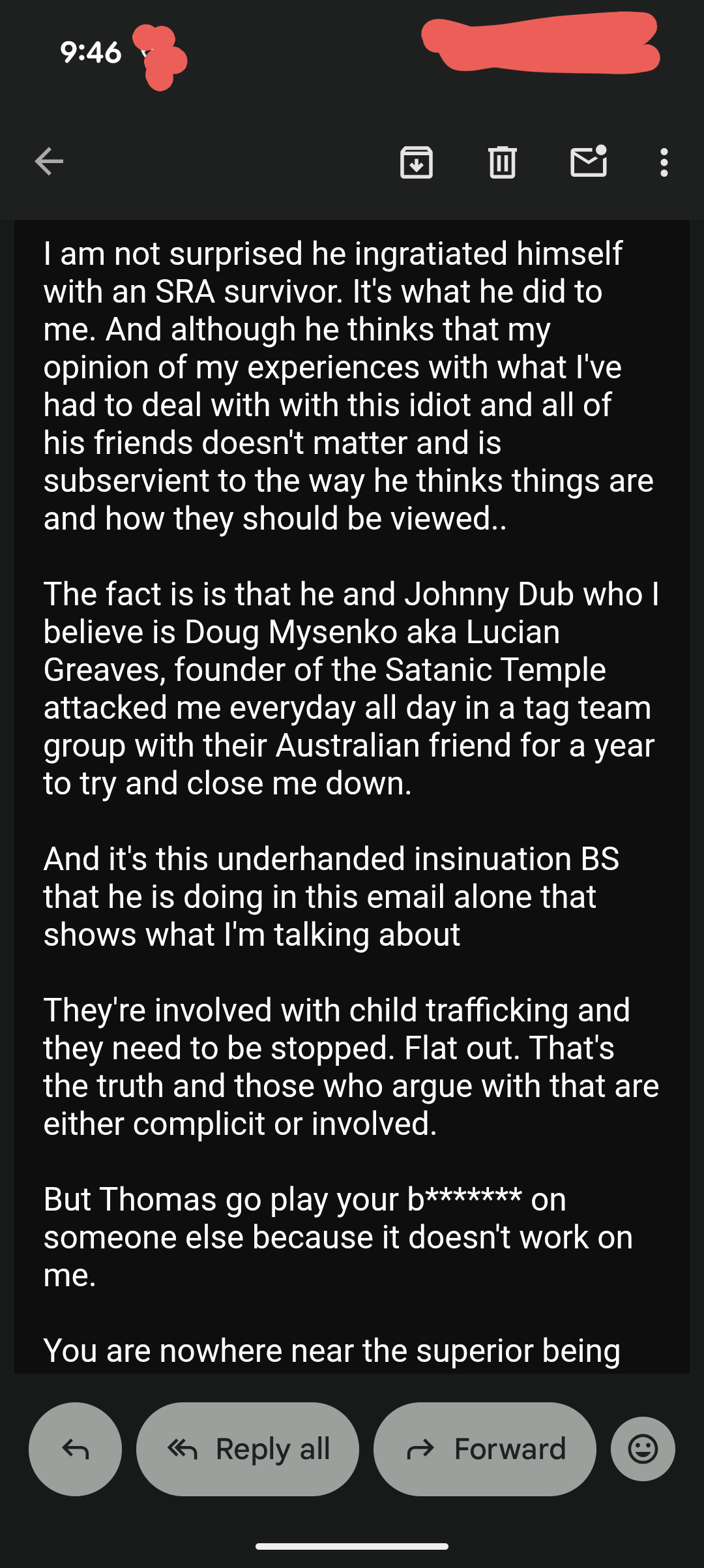Add an emoji reaction
The image size is (704, 1568).
tap(643, 1449)
